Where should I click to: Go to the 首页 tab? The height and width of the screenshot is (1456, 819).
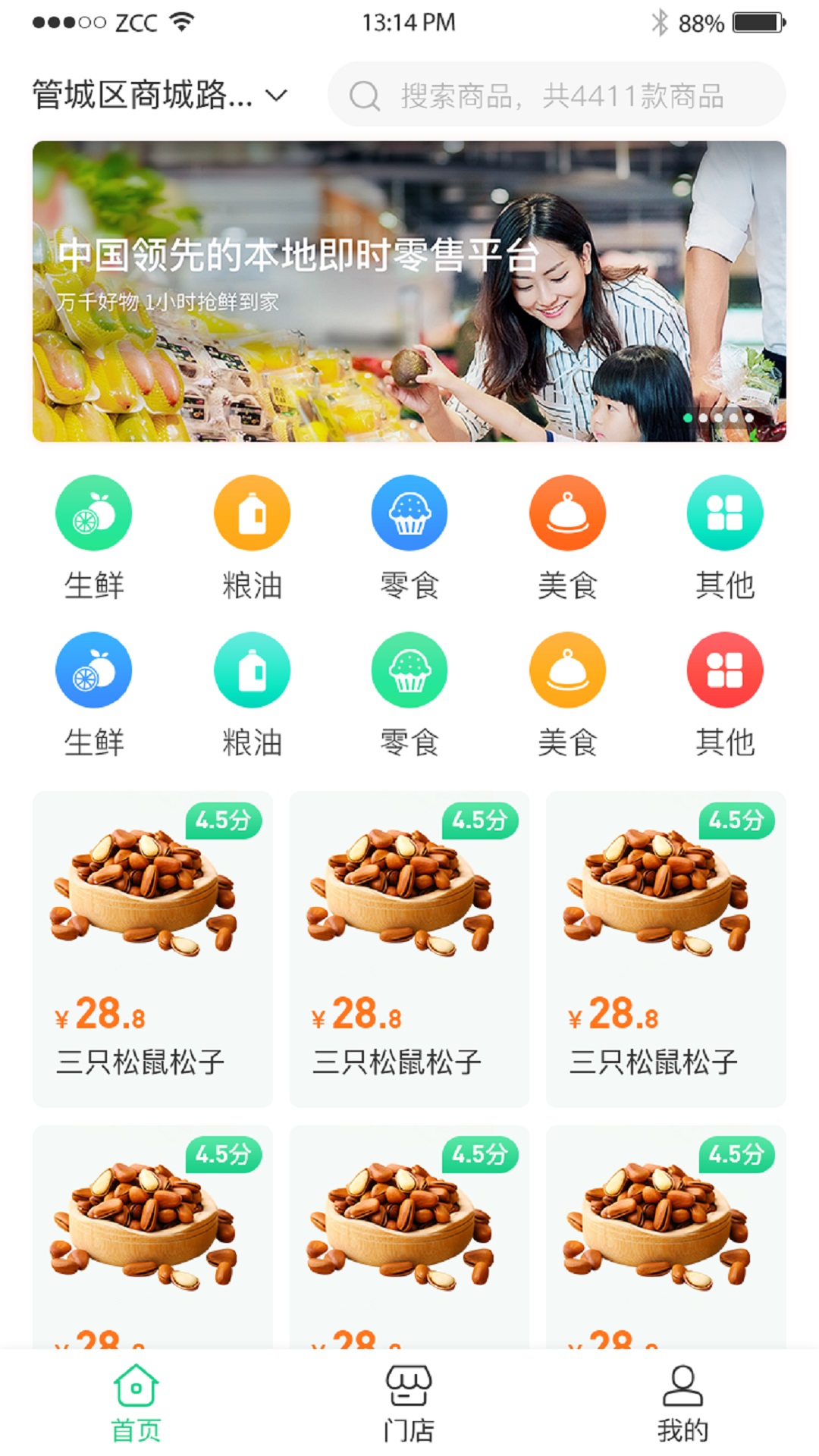[x=136, y=1403]
